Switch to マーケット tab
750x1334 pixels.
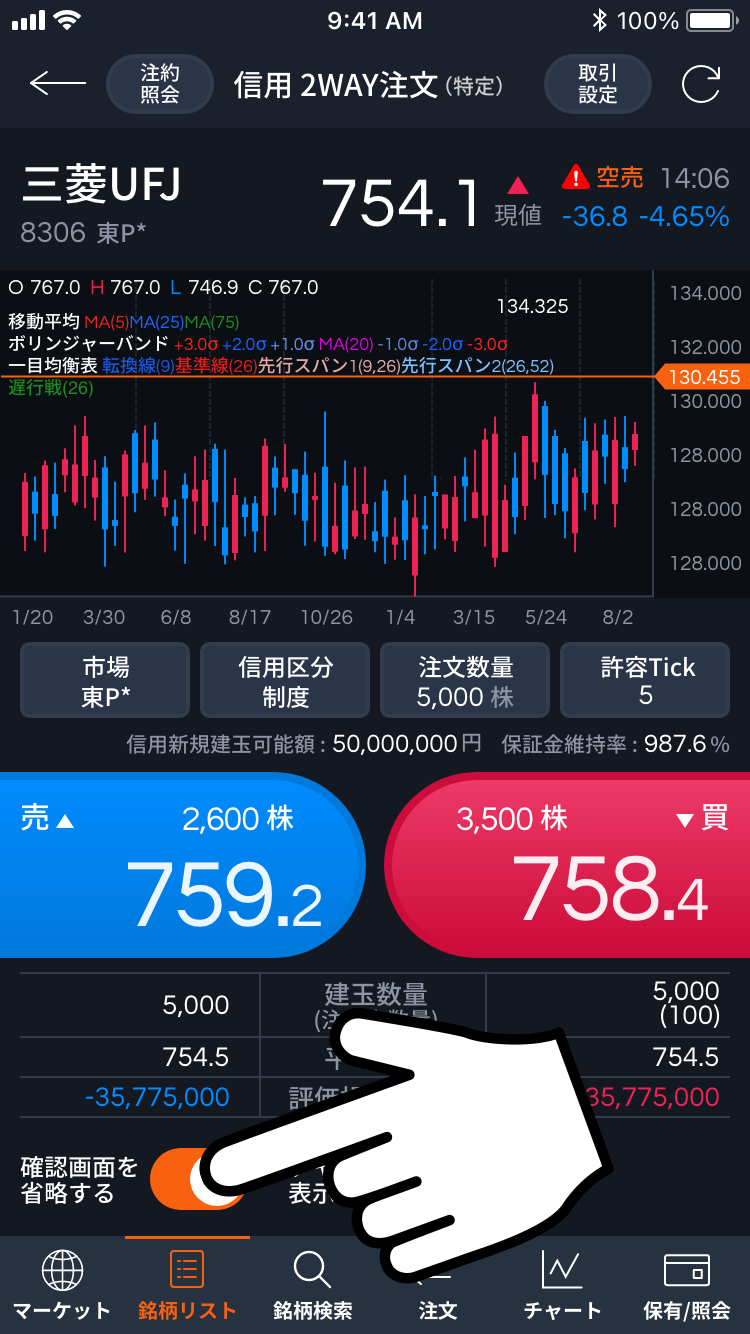[62, 1285]
